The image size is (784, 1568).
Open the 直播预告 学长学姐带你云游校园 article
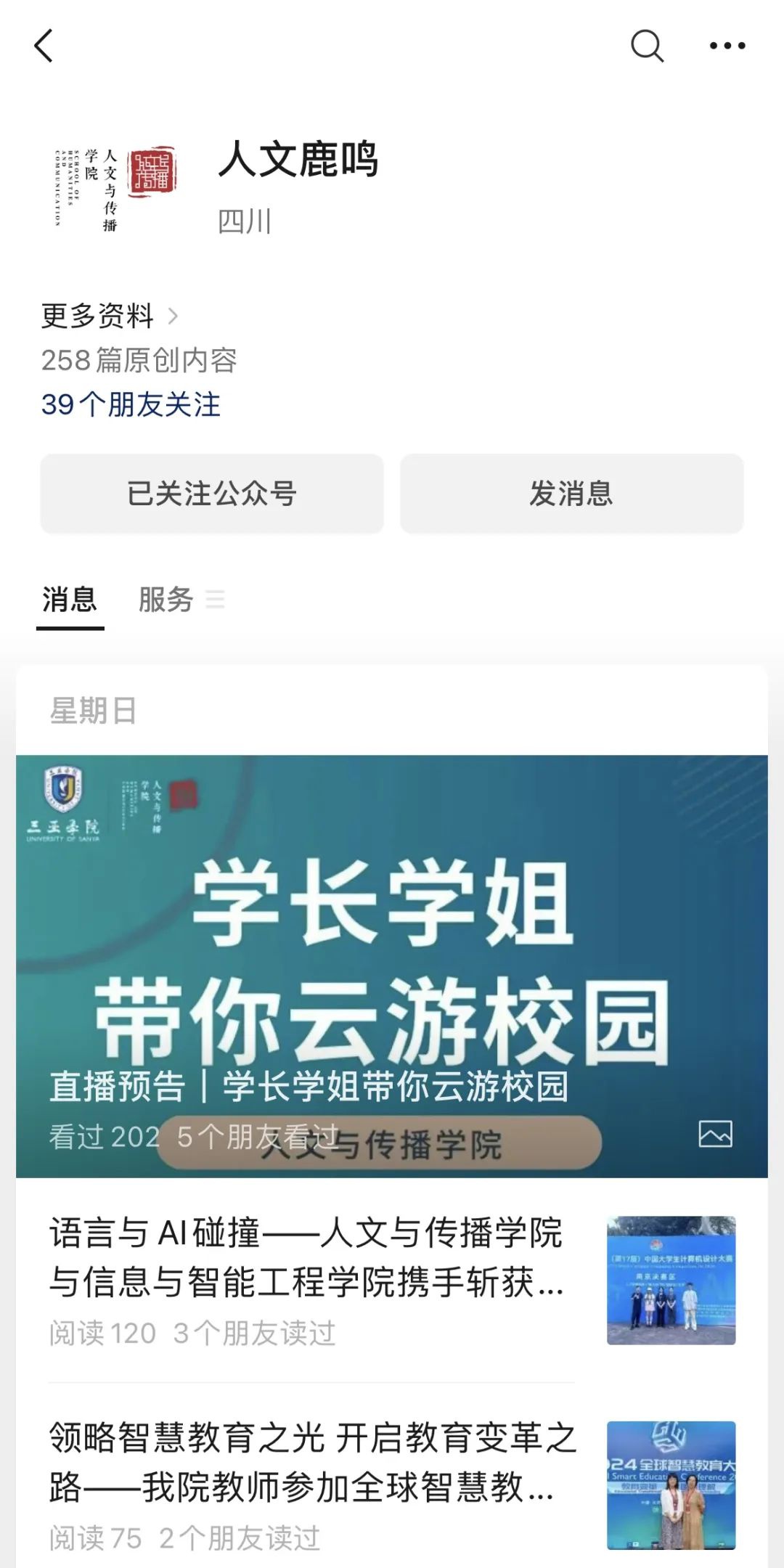(x=392, y=965)
